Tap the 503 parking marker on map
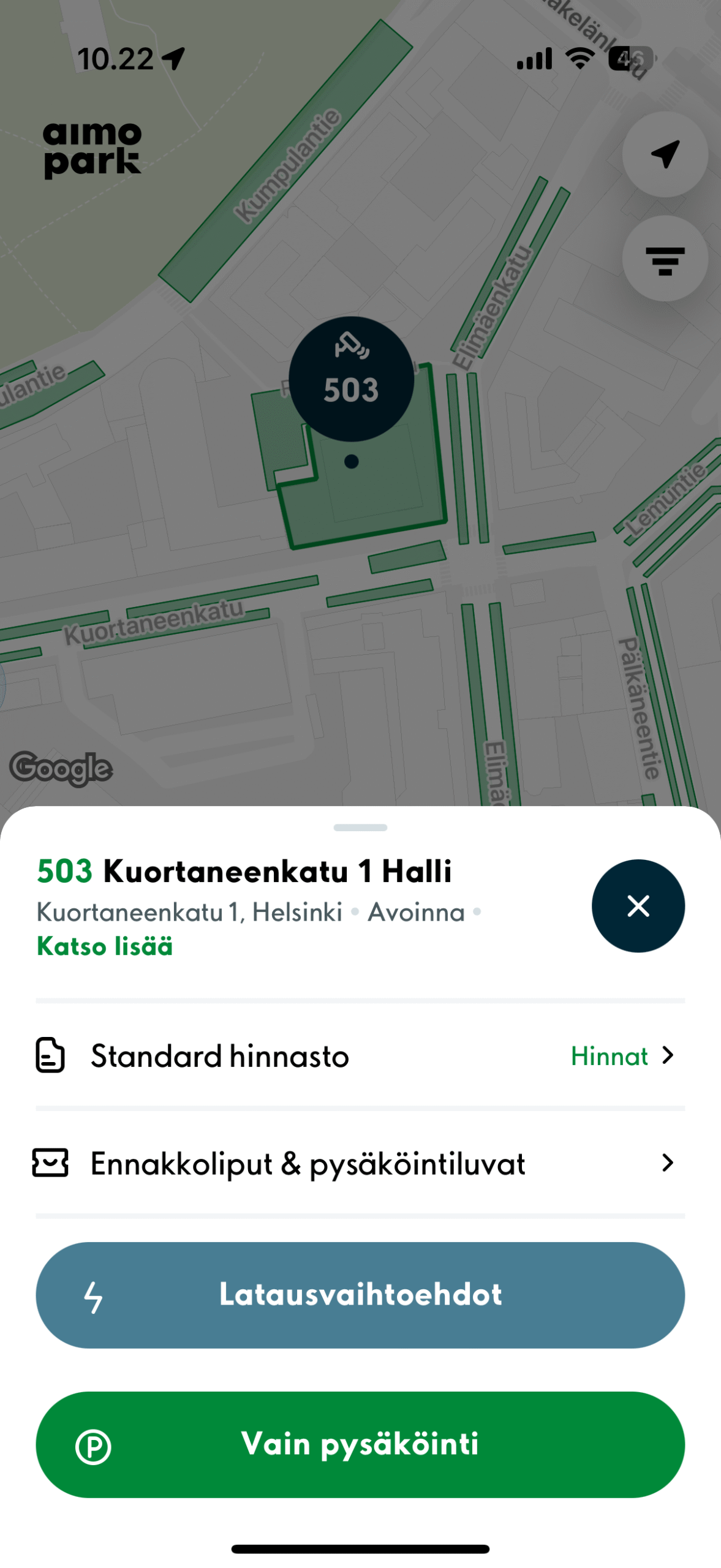The height and width of the screenshot is (1568, 721). (x=351, y=379)
